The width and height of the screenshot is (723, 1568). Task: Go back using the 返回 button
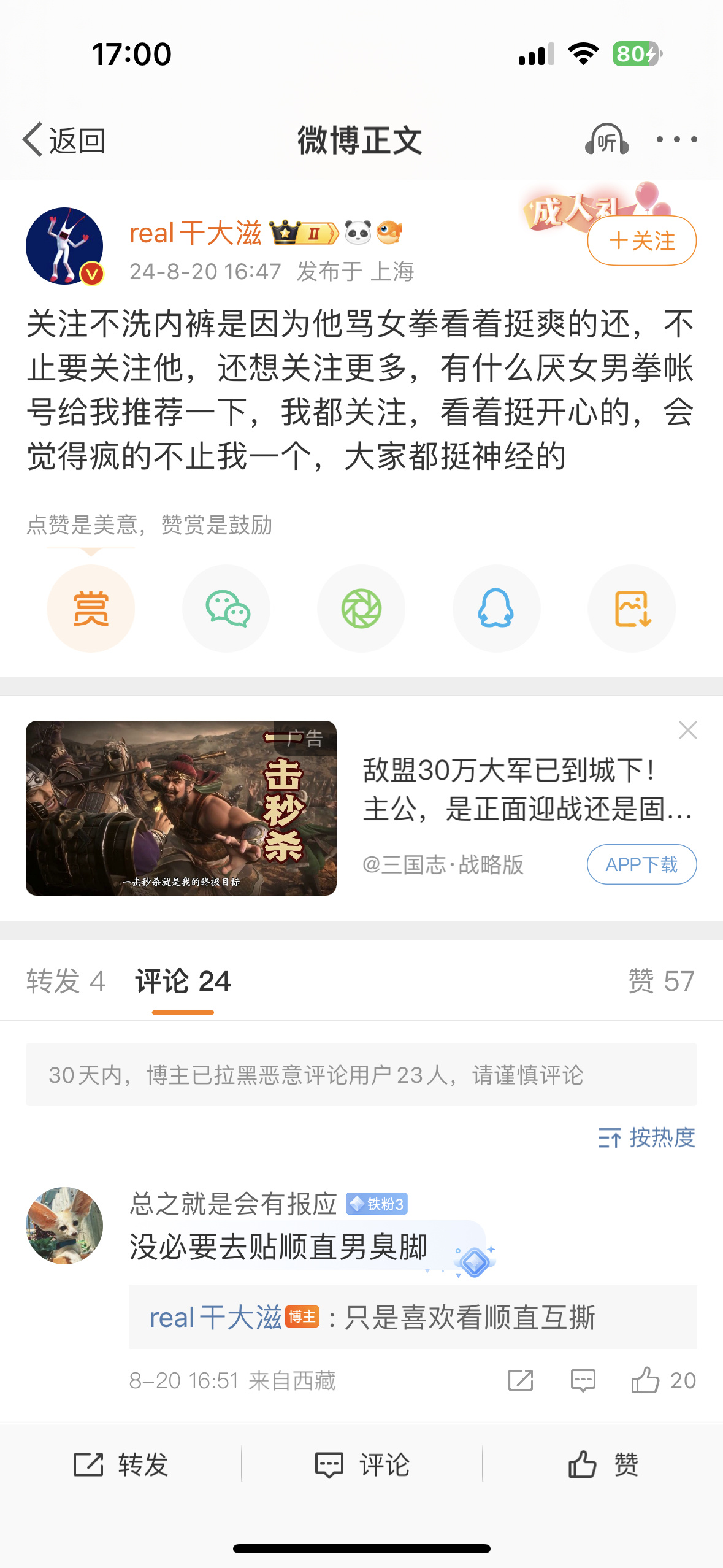pos(64,140)
